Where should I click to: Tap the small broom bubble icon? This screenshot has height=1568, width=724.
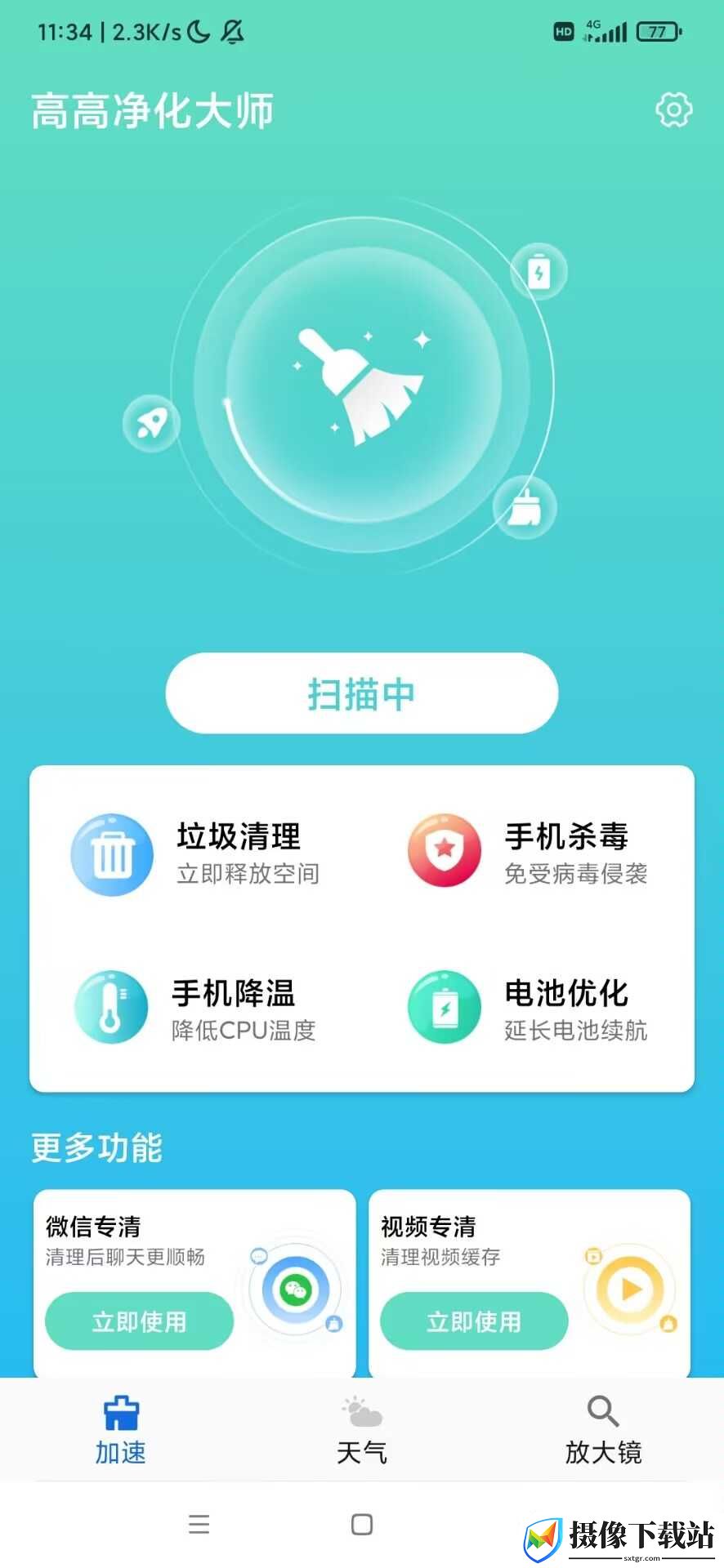[x=525, y=508]
